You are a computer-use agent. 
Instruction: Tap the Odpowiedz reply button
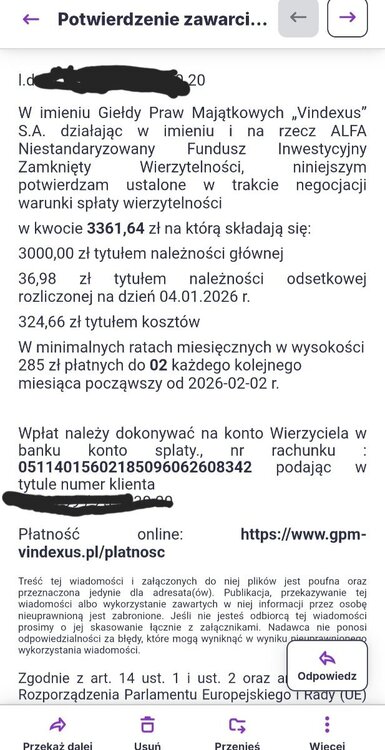(327, 666)
